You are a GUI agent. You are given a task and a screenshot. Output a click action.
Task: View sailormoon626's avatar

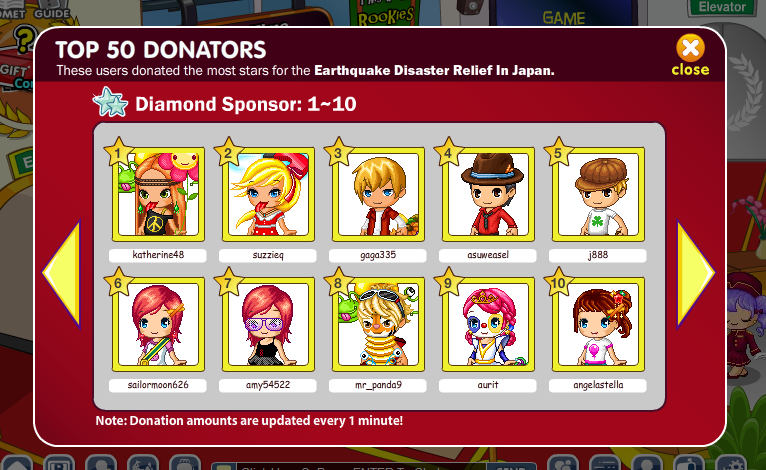pos(159,326)
